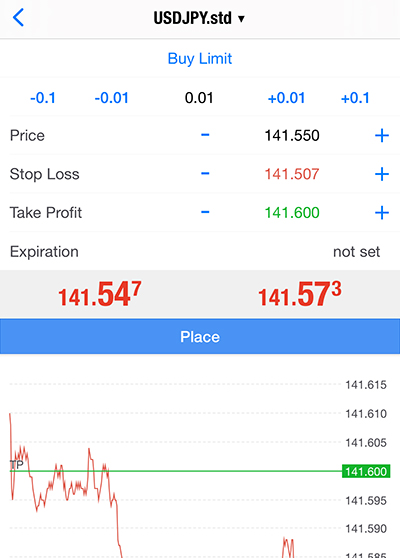Raise the Stop Loss with plus
This screenshot has height=558, width=400.
pos(382,174)
